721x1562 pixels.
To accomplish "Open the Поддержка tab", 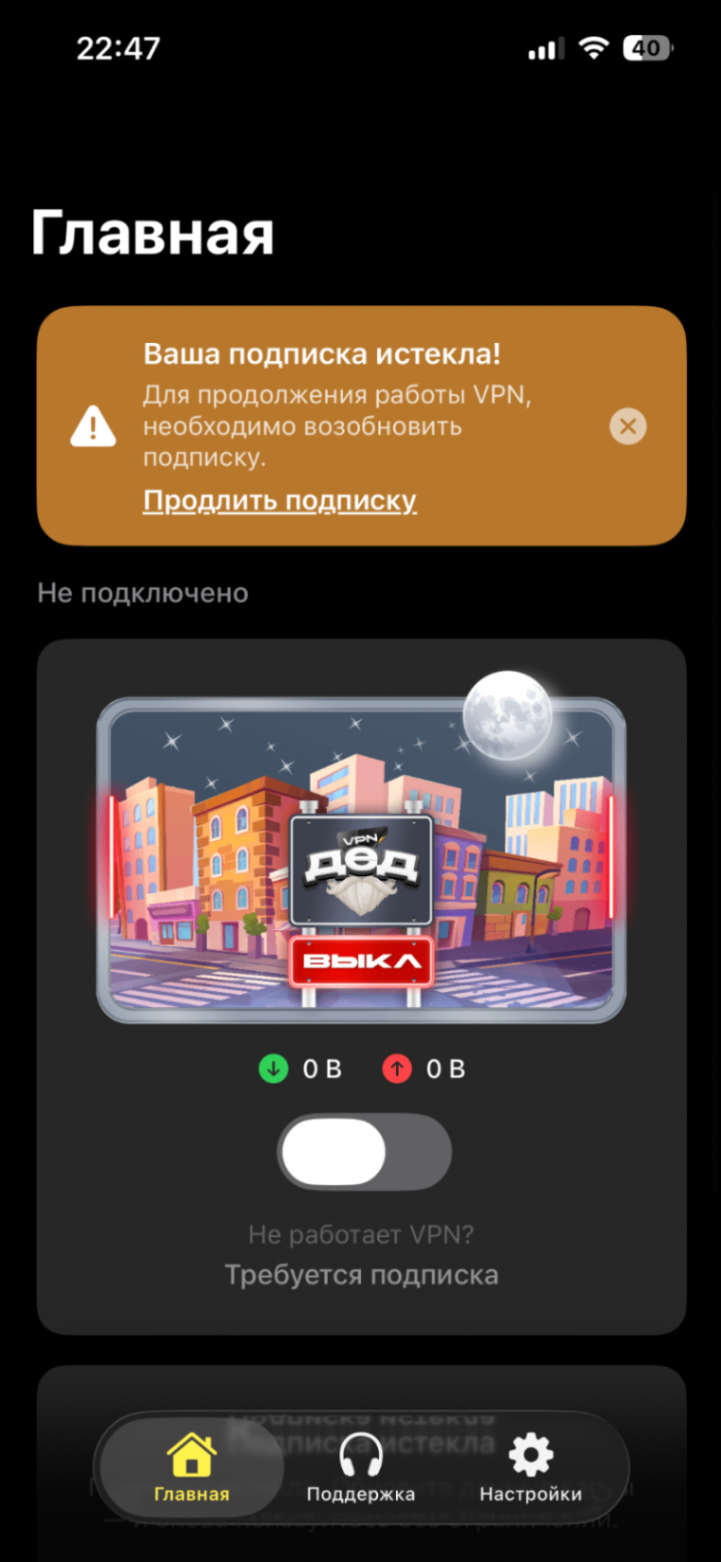I will (x=360, y=1468).
